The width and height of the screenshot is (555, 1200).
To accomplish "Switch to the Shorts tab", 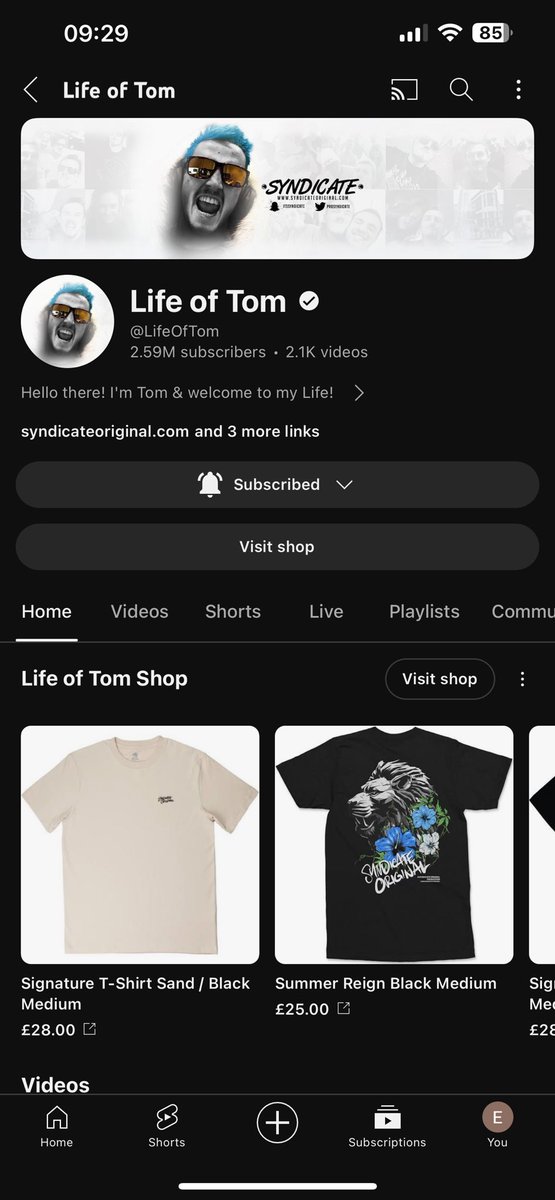I will (233, 612).
